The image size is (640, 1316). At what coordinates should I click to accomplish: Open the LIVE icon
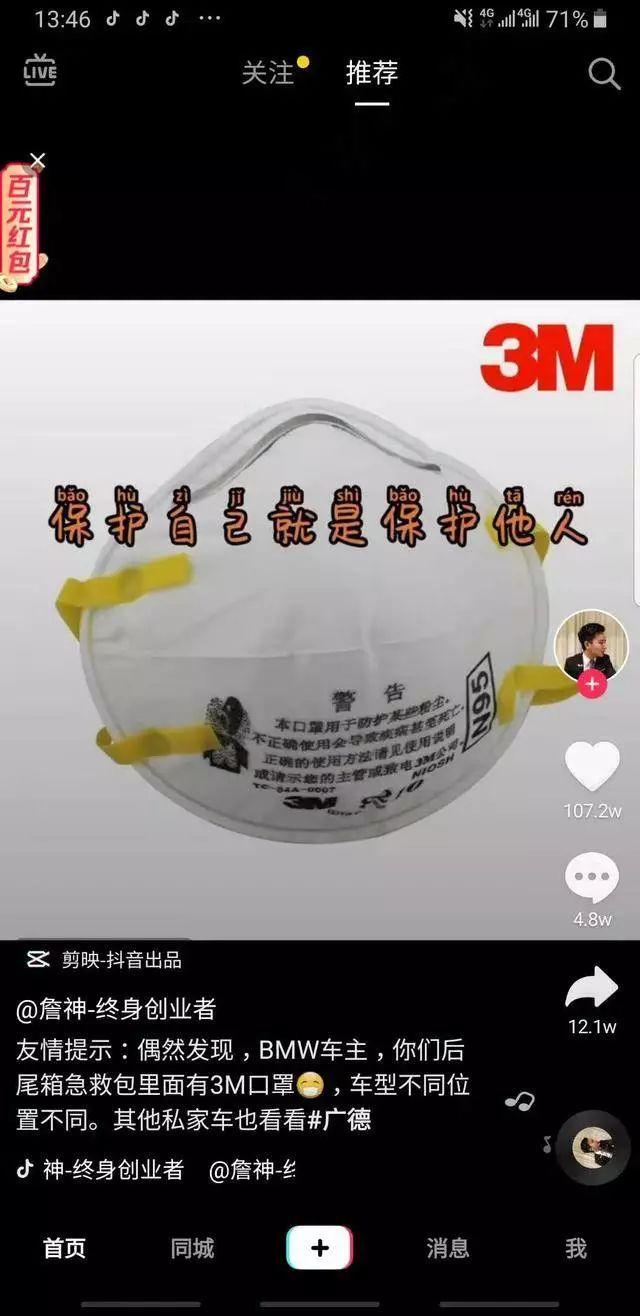pos(40,71)
